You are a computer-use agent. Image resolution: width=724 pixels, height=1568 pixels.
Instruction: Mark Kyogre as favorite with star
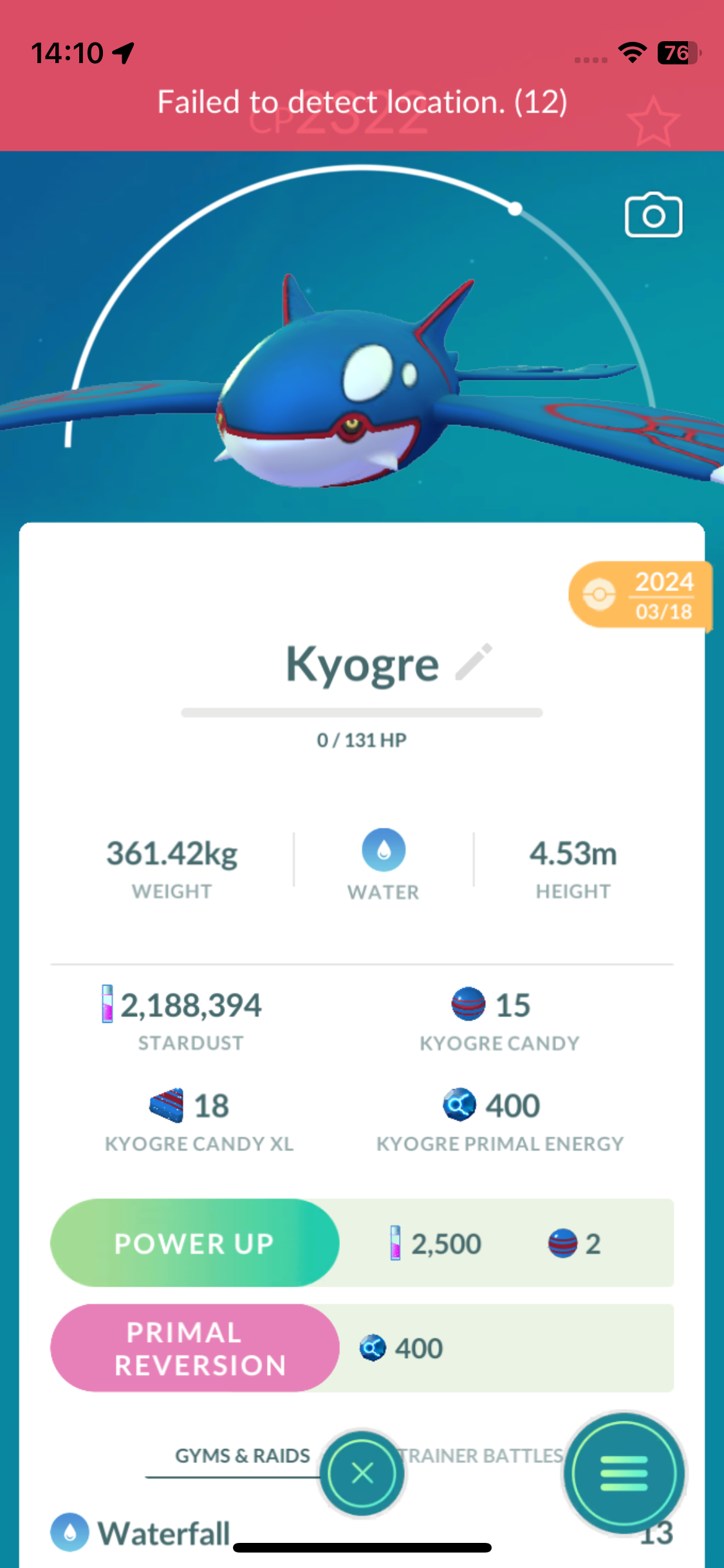653,121
